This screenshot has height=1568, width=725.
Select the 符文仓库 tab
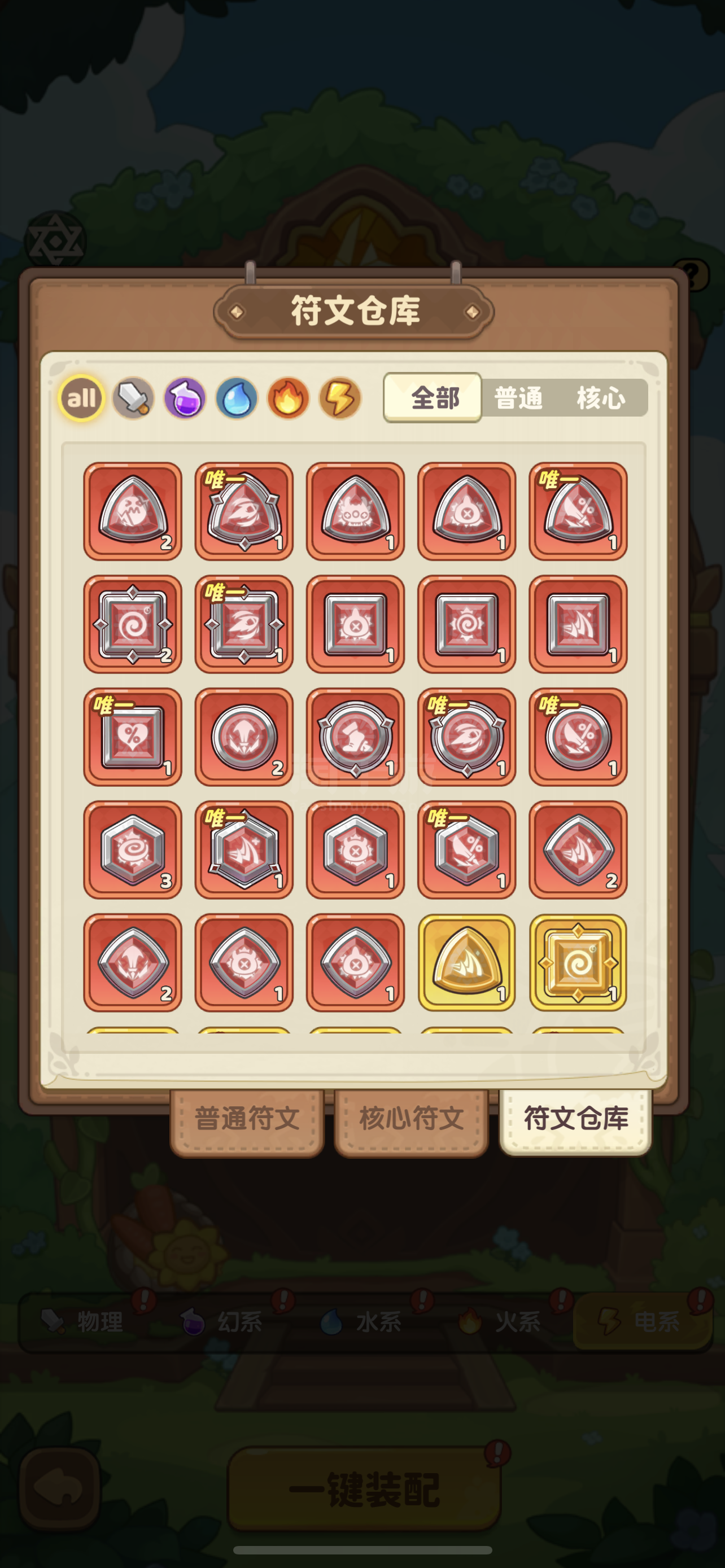pyautogui.click(x=575, y=1120)
